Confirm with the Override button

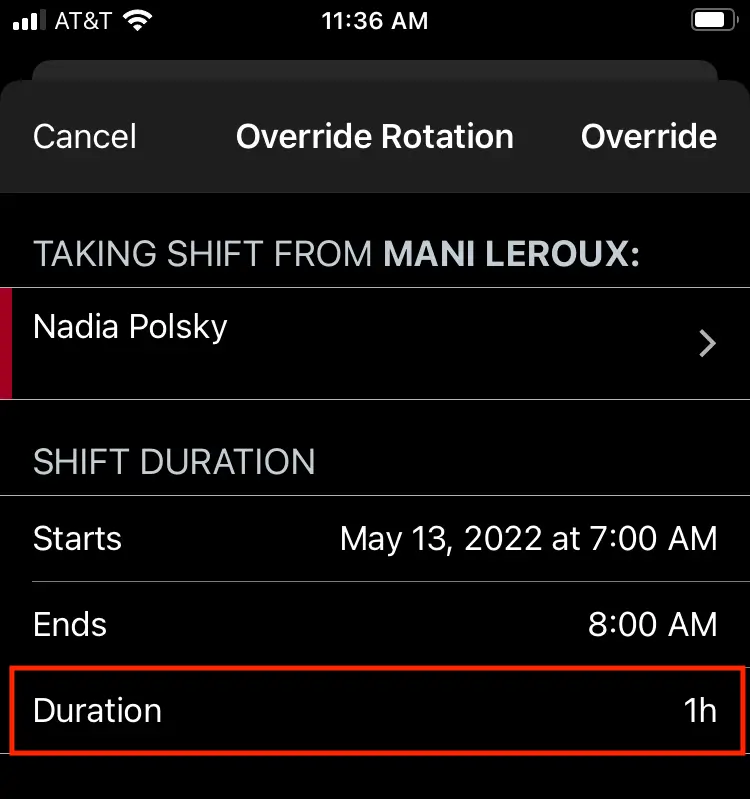(x=648, y=137)
